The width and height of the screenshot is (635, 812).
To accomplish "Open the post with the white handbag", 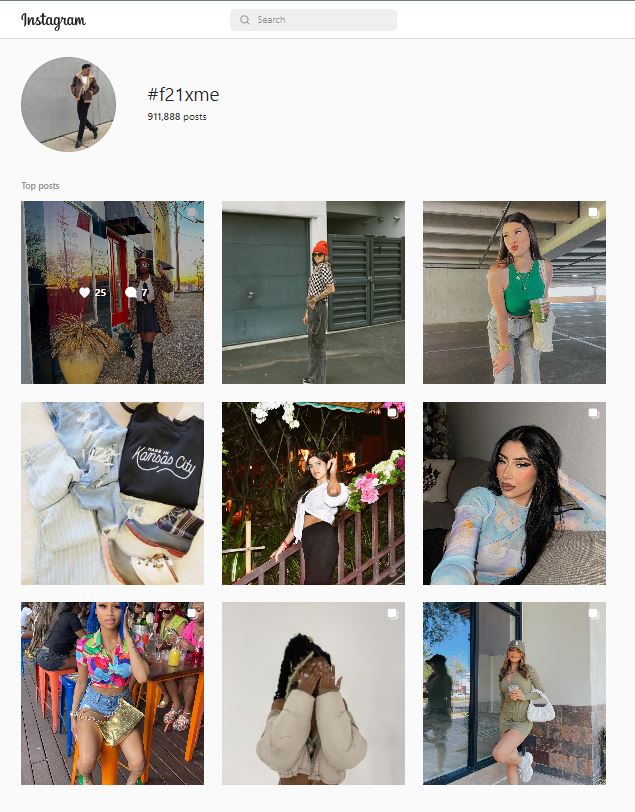I will coord(514,693).
